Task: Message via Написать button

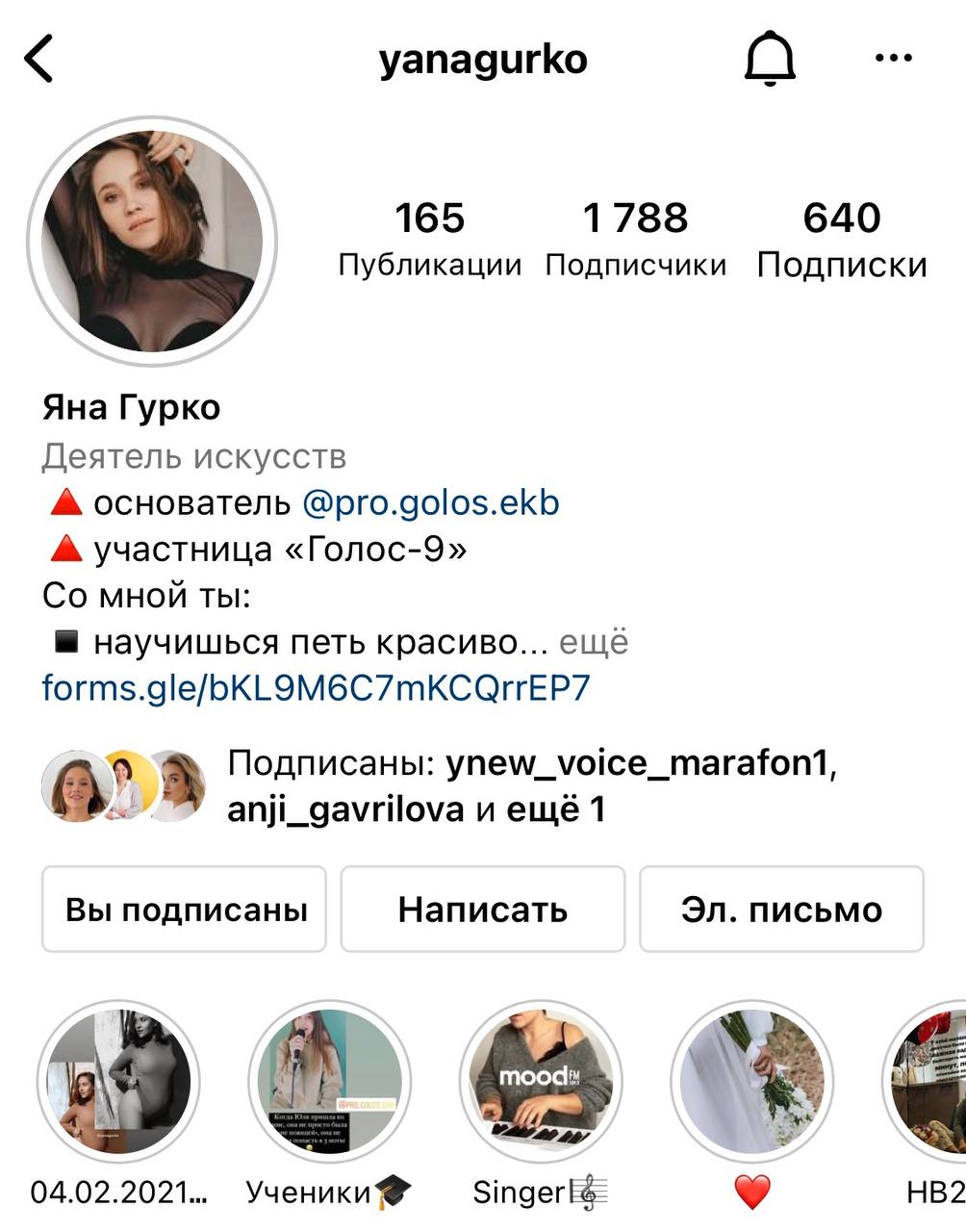Action: tap(482, 910)
